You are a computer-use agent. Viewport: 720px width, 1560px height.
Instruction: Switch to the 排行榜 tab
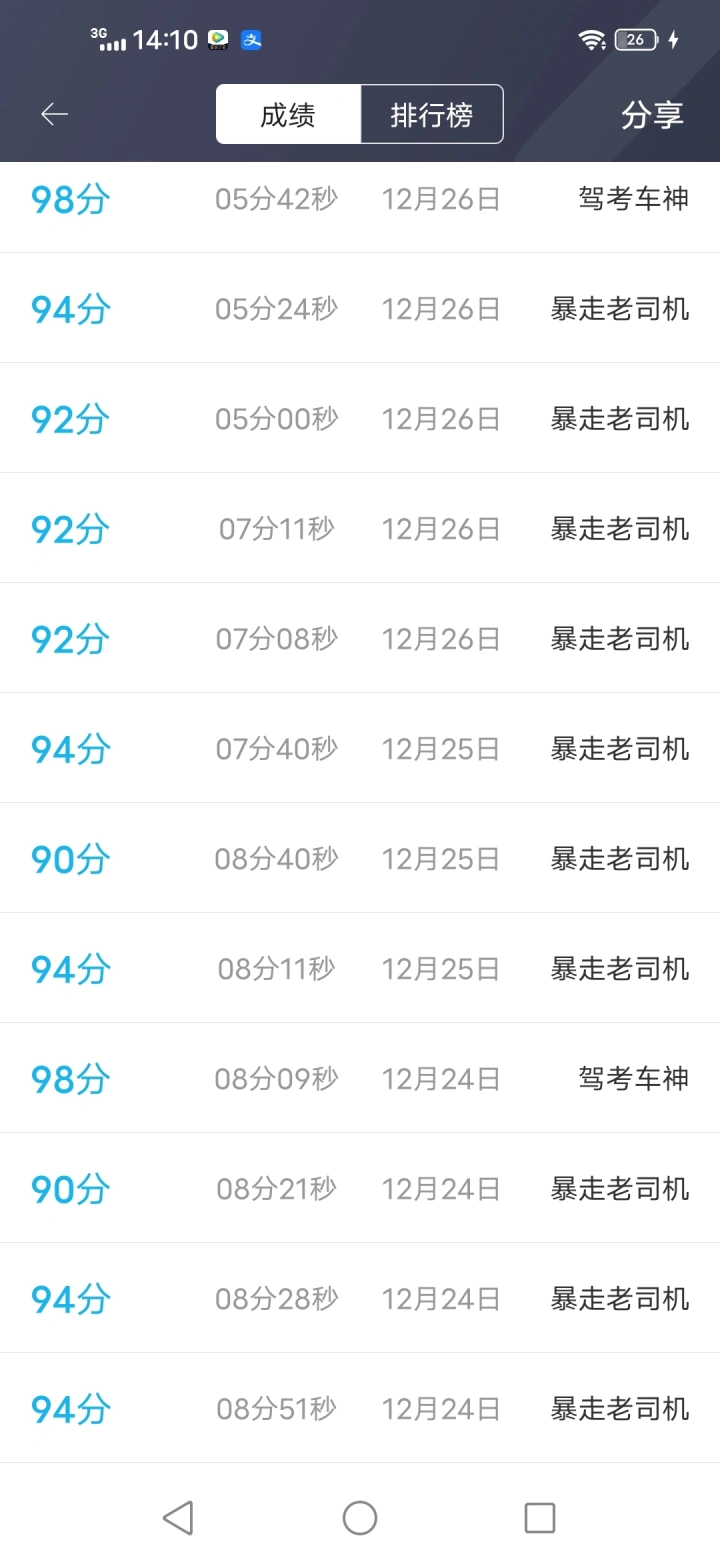(432, 115)
